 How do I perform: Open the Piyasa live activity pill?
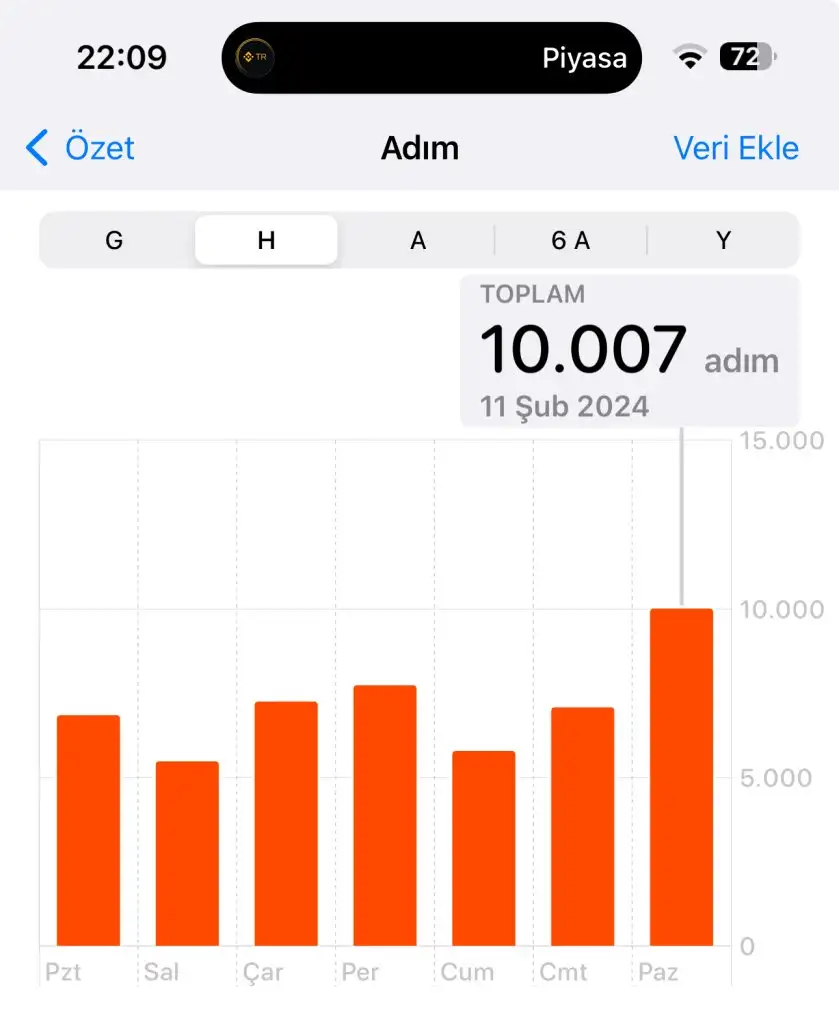coord(431,58)
